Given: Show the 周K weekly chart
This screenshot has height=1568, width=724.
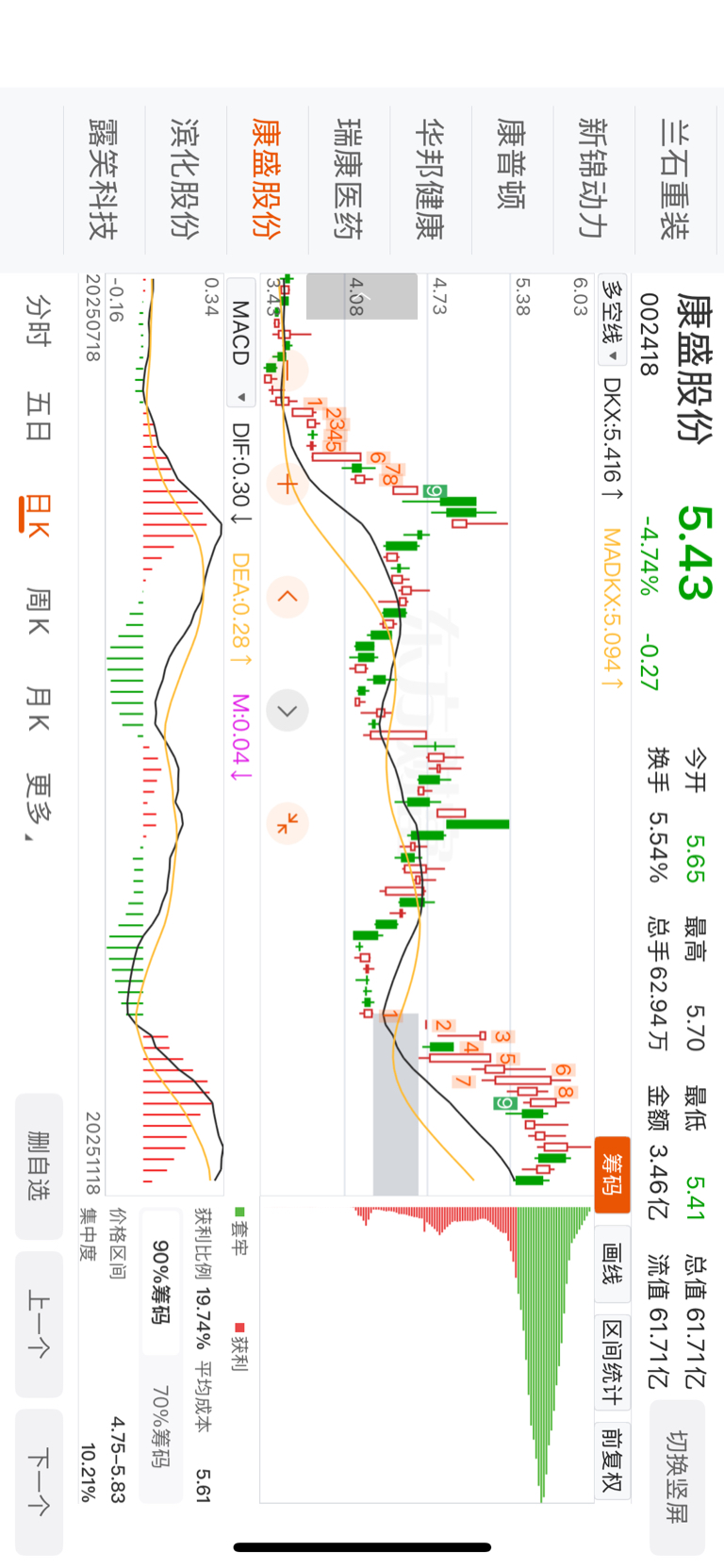Looking at the screenshot, I should click(x=39, y=610).
